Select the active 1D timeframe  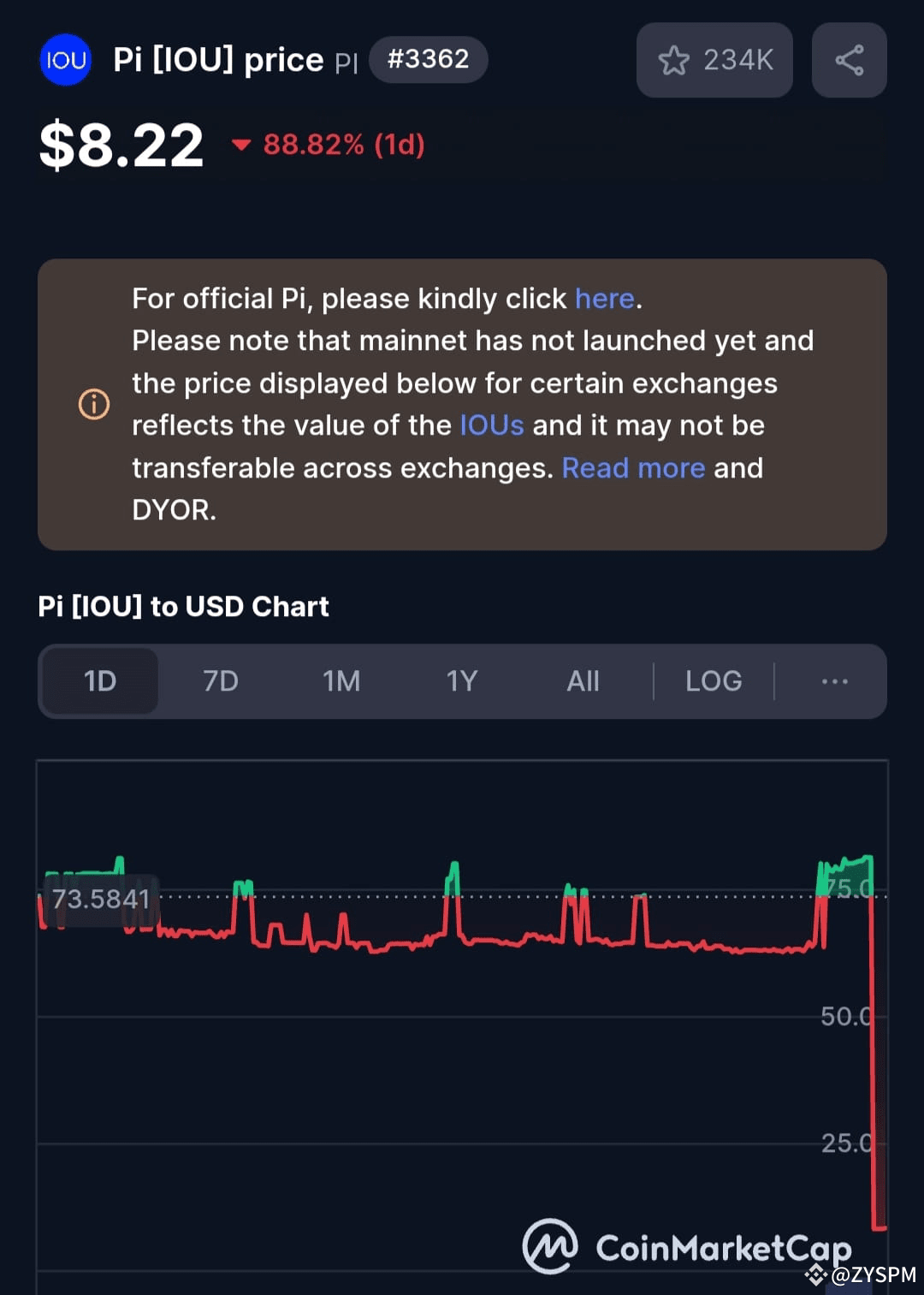tap(99, 680)
